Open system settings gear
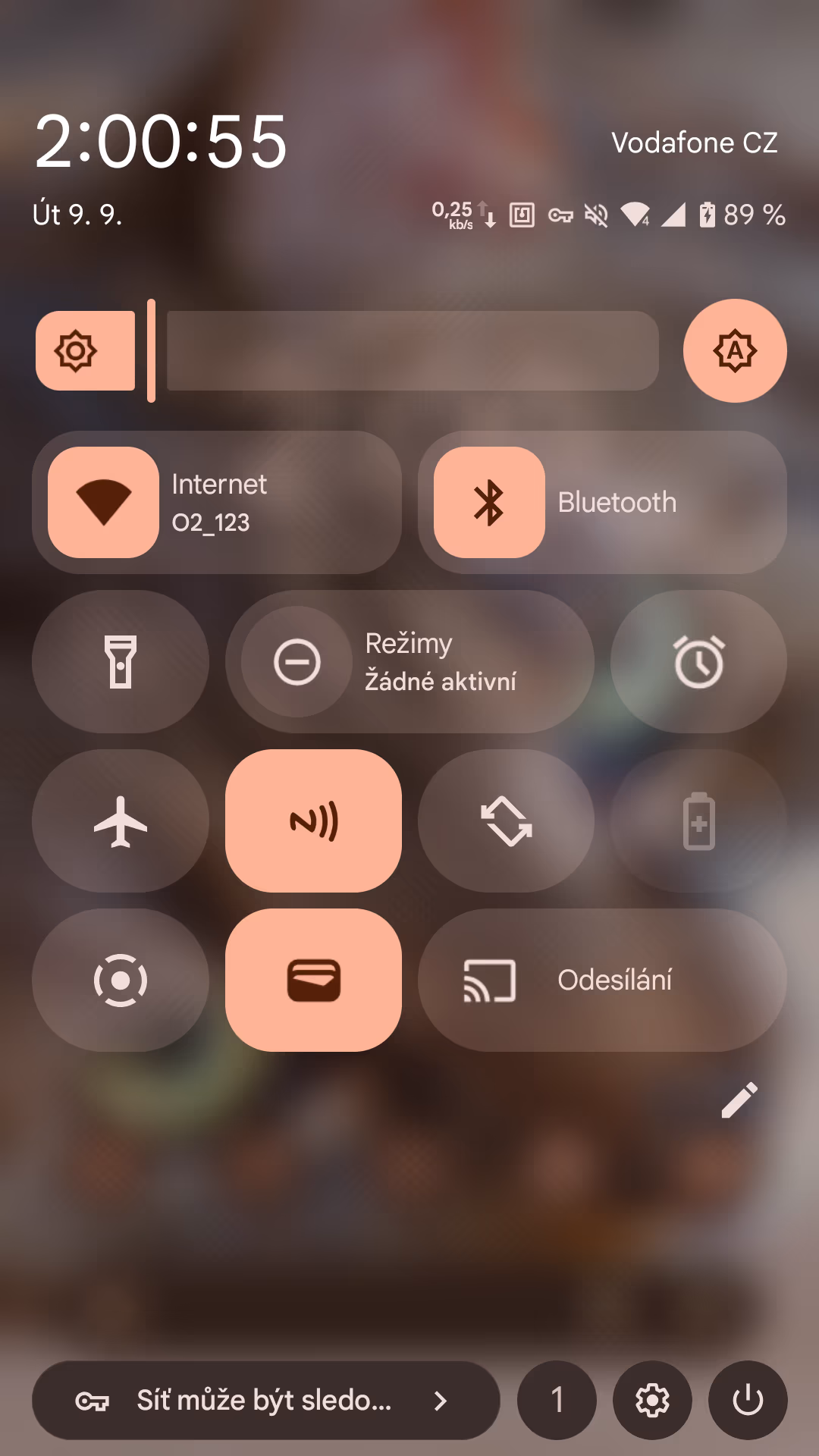 (652, 1400)
